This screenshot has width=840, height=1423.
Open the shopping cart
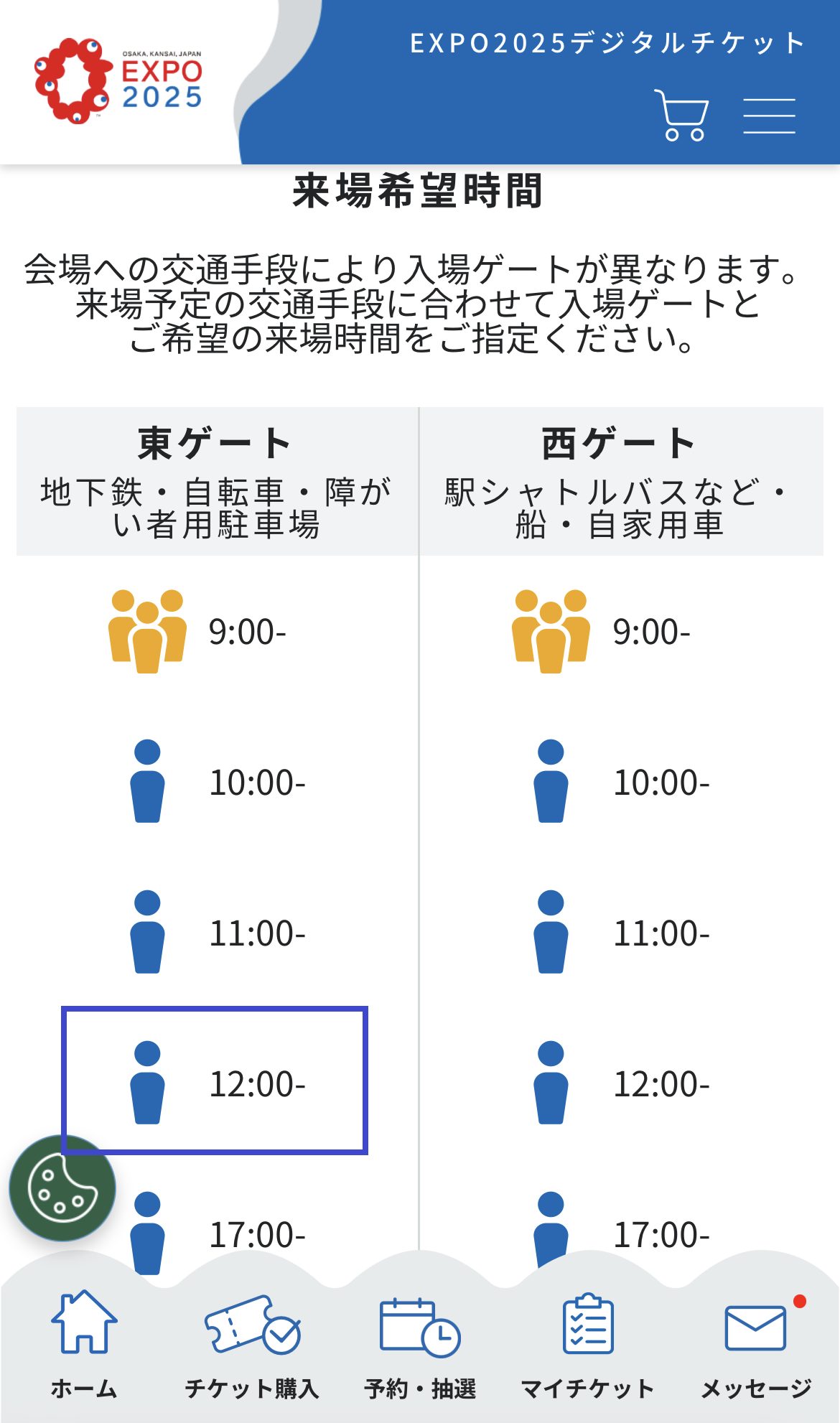click(681, 115)
